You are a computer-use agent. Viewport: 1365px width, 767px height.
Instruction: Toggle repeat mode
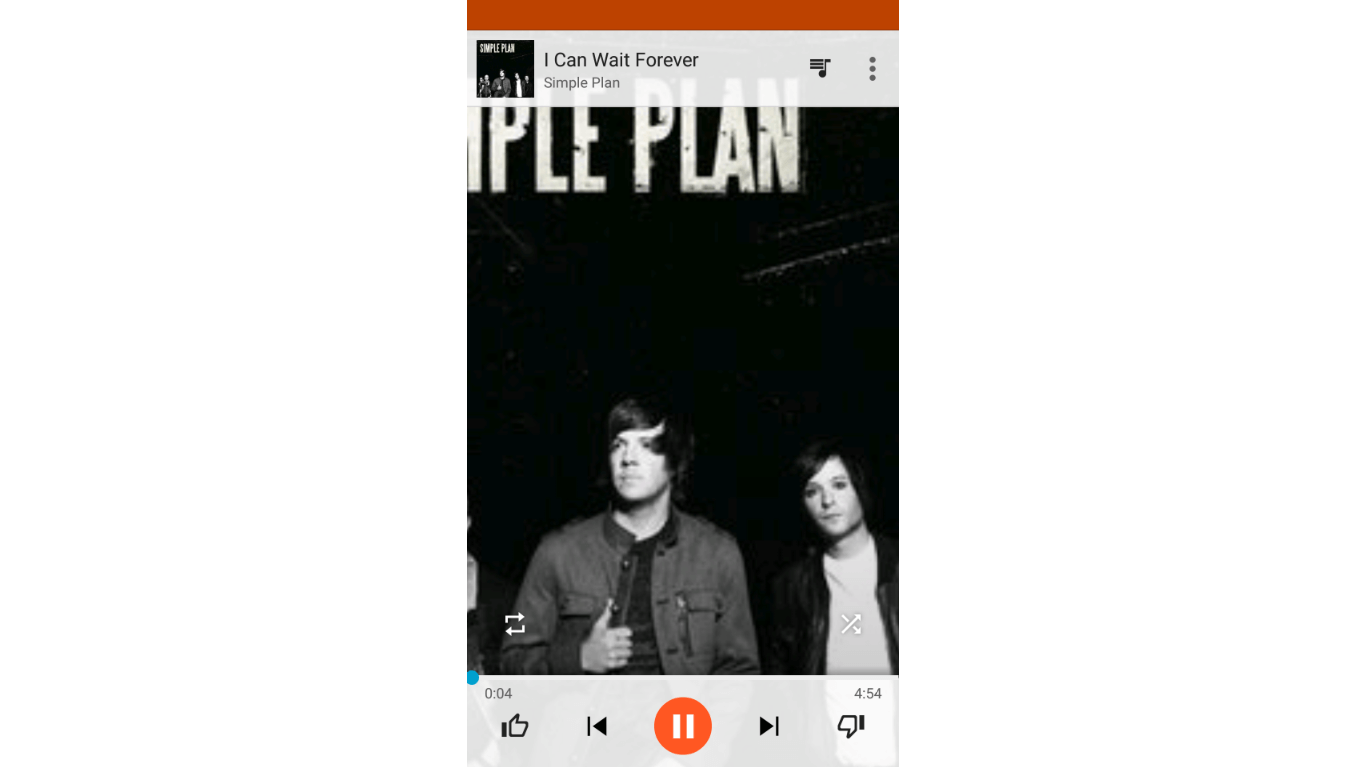pos(515,624)
